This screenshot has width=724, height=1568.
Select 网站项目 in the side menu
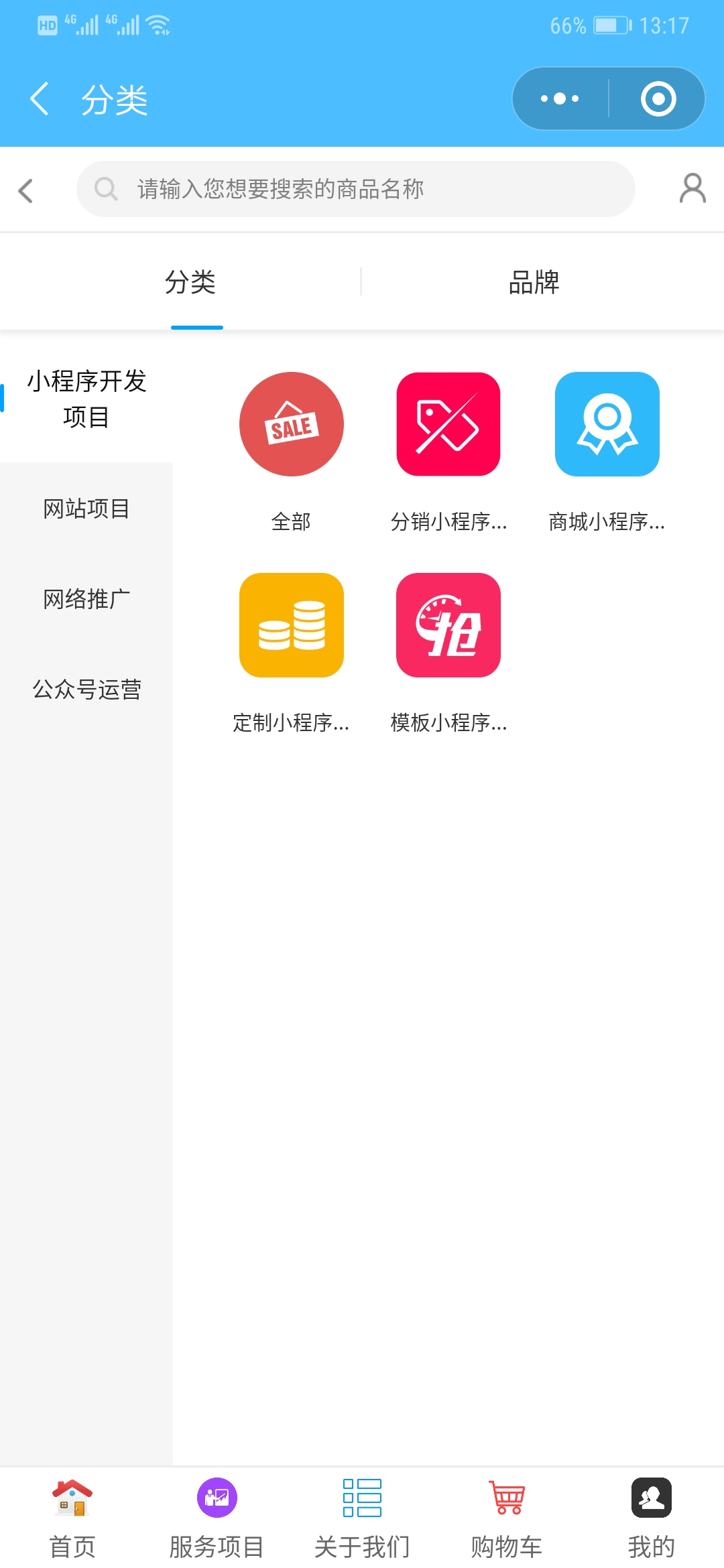(x=86, y=509)
